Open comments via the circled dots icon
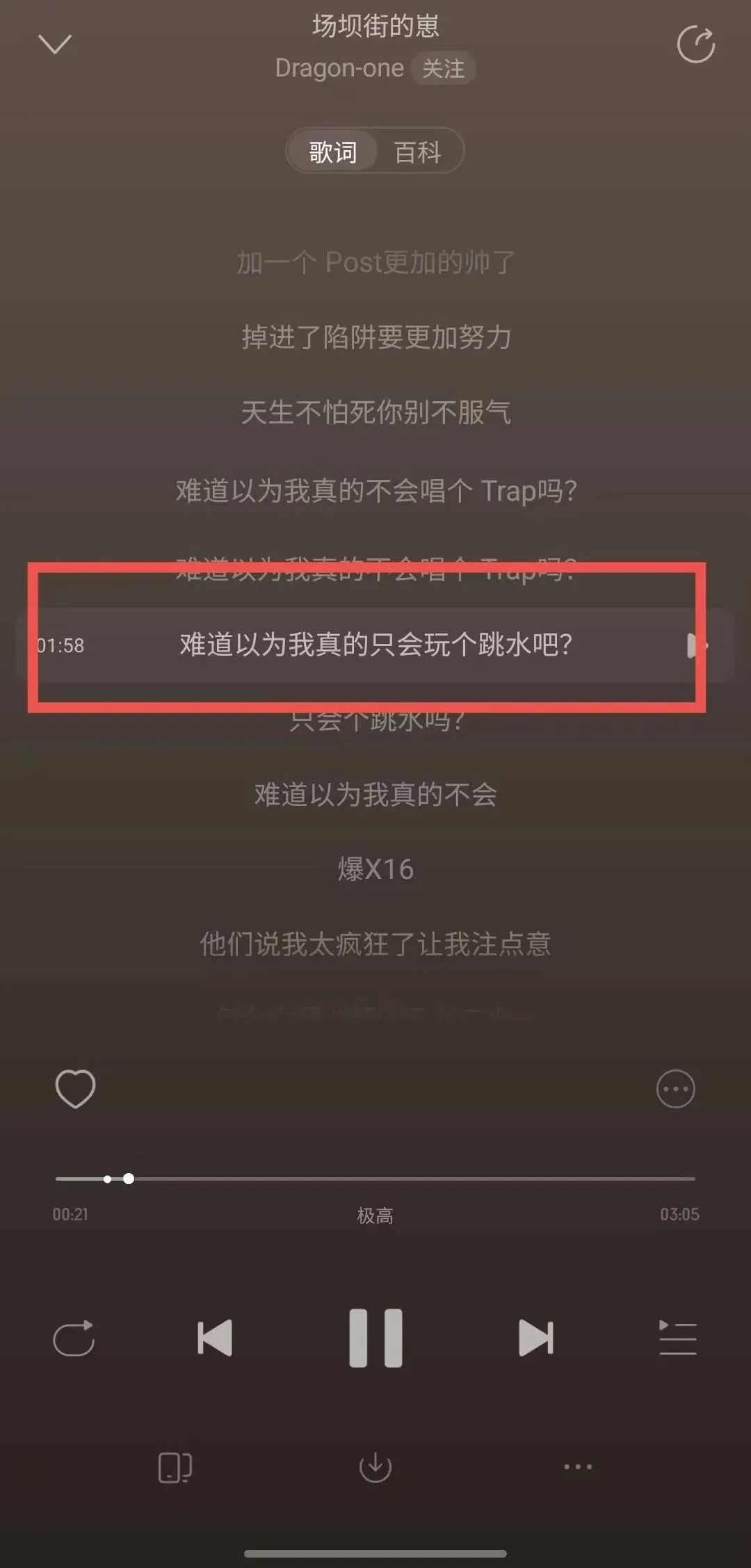 pos(675,1089)
